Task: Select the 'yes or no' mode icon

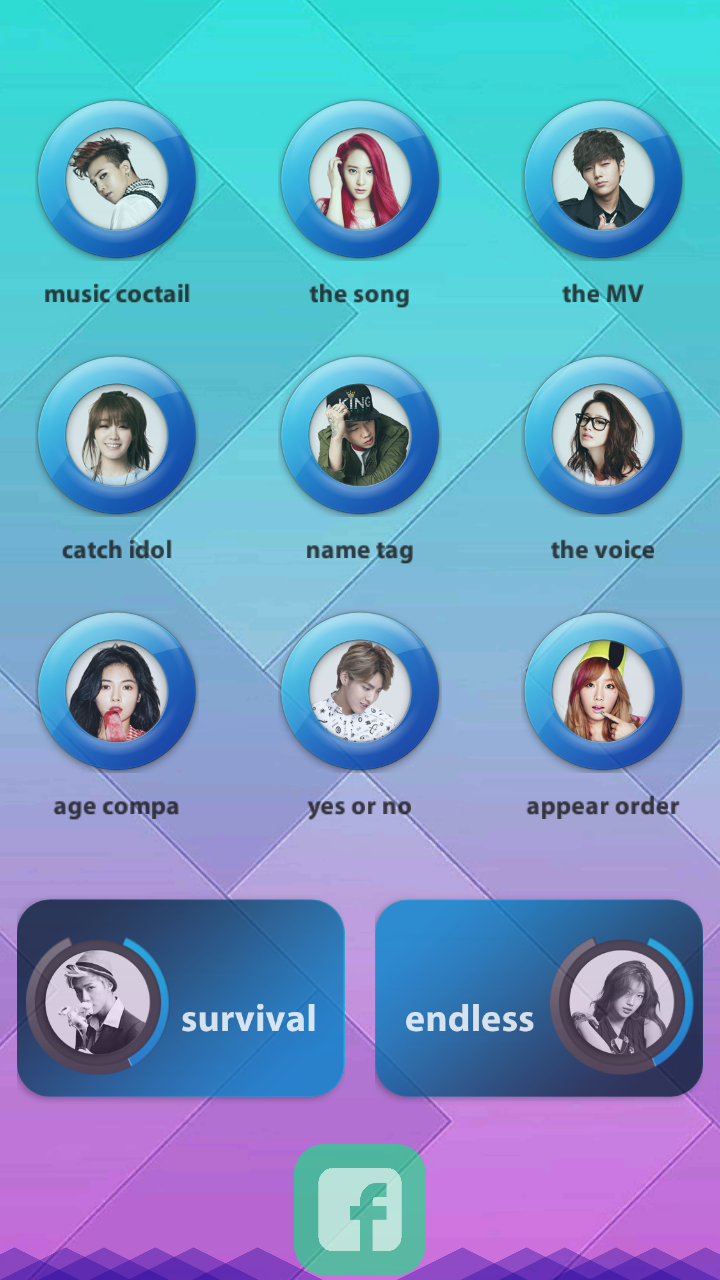Action: click(360, 691)
